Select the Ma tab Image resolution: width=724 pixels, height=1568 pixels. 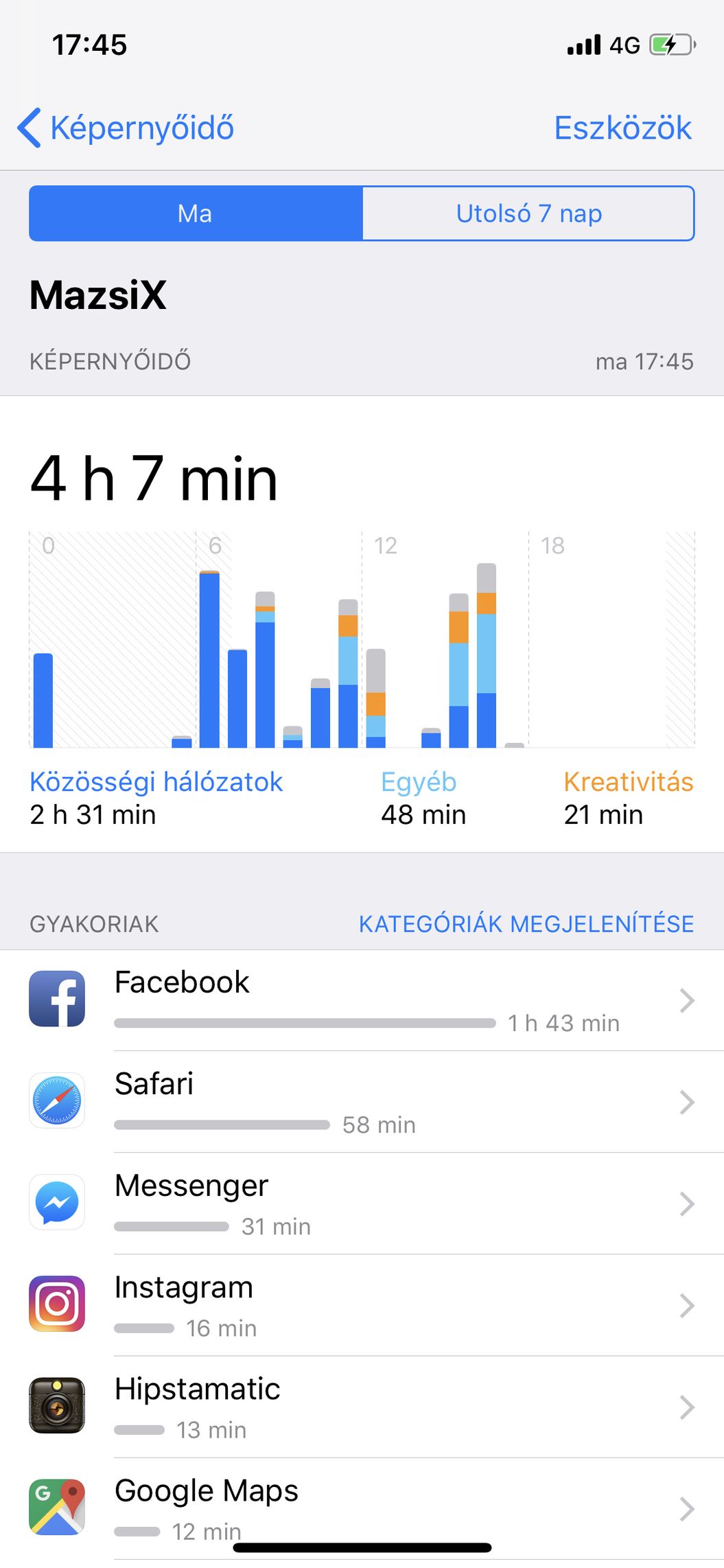(x=196, y=214)
